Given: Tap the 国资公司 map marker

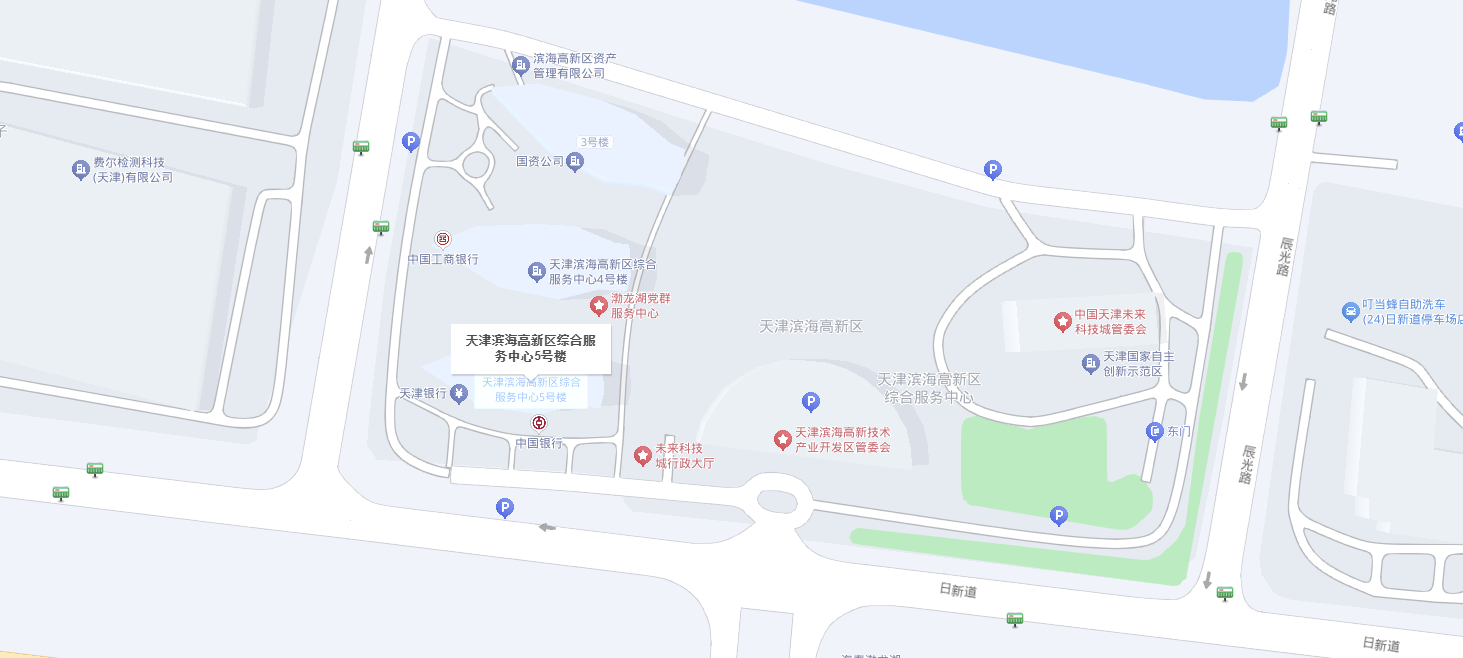Looking at the screenshot, I should point(575,161).
